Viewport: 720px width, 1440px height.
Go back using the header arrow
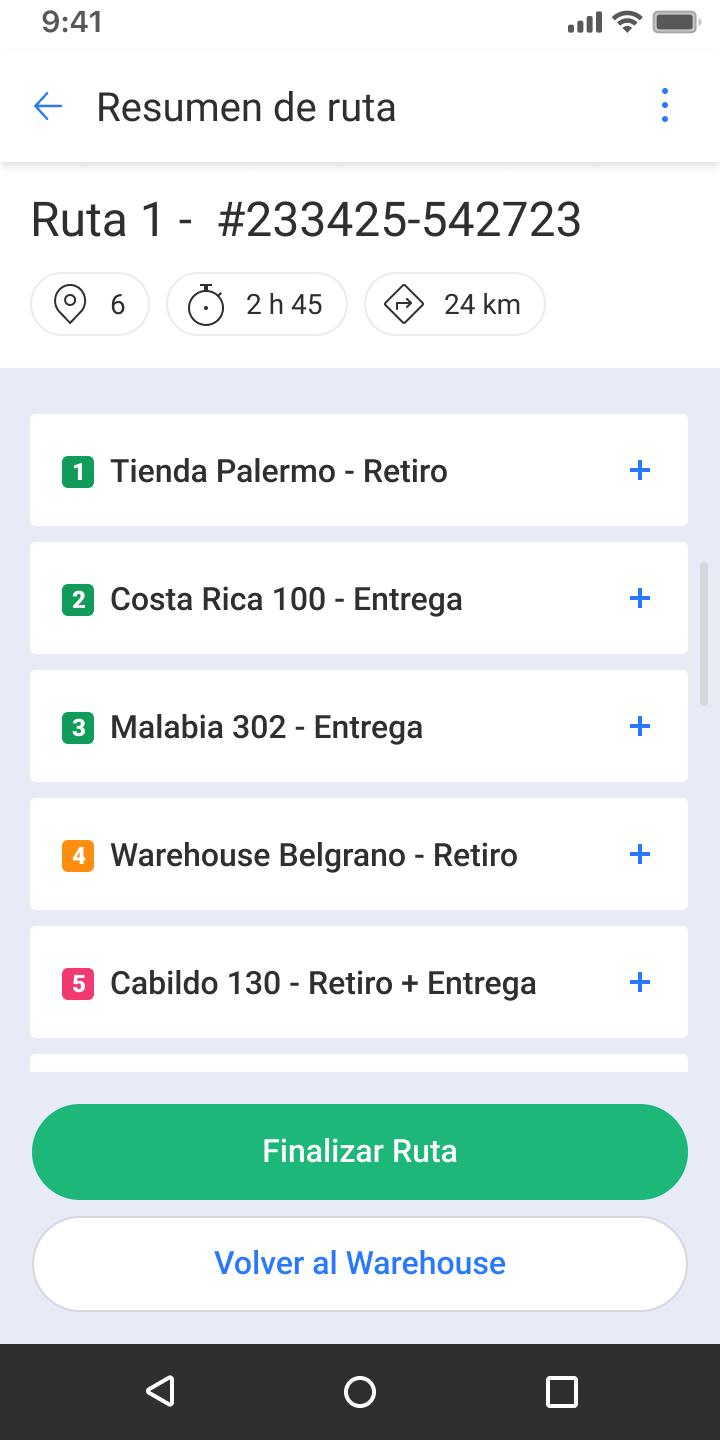tap(48, 106)
